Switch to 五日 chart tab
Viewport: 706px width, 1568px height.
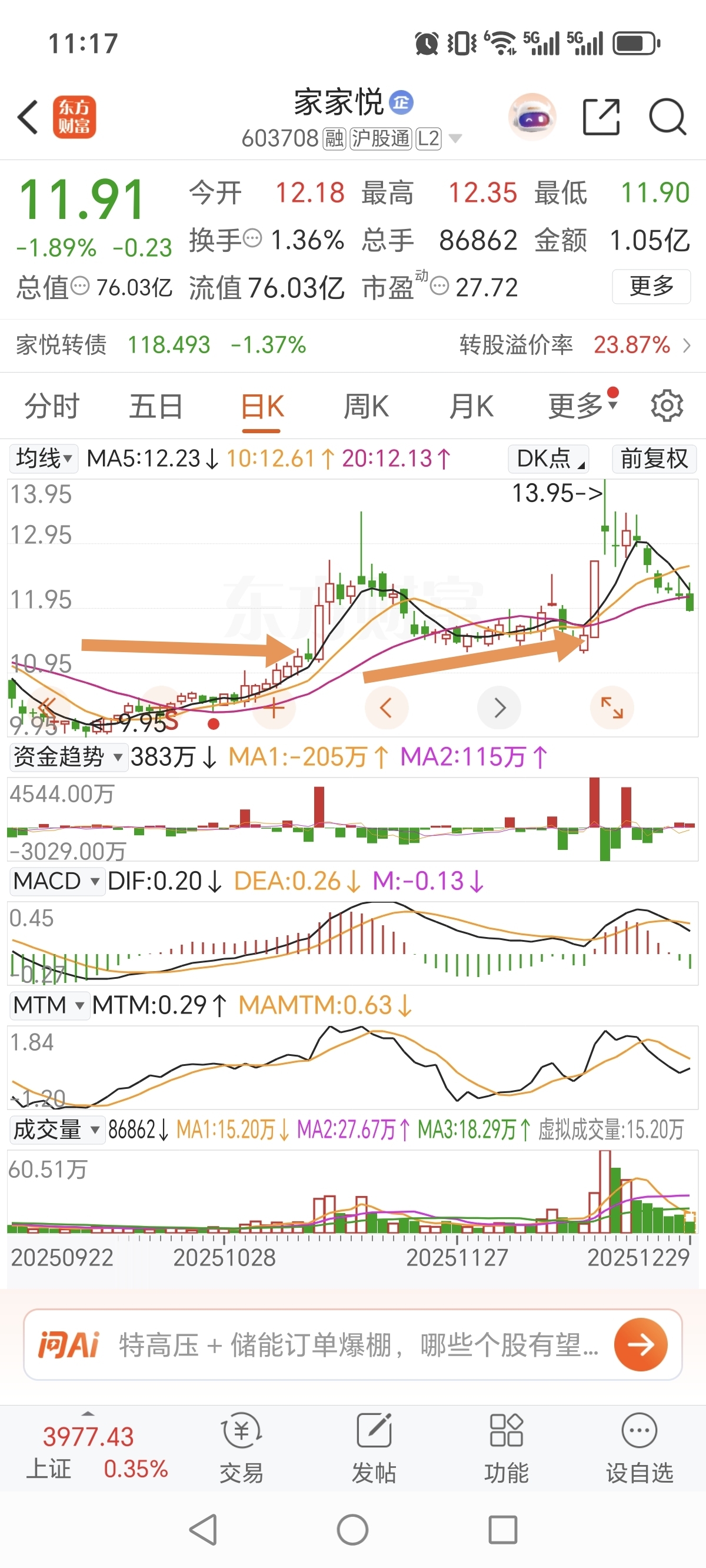point(156,406)
